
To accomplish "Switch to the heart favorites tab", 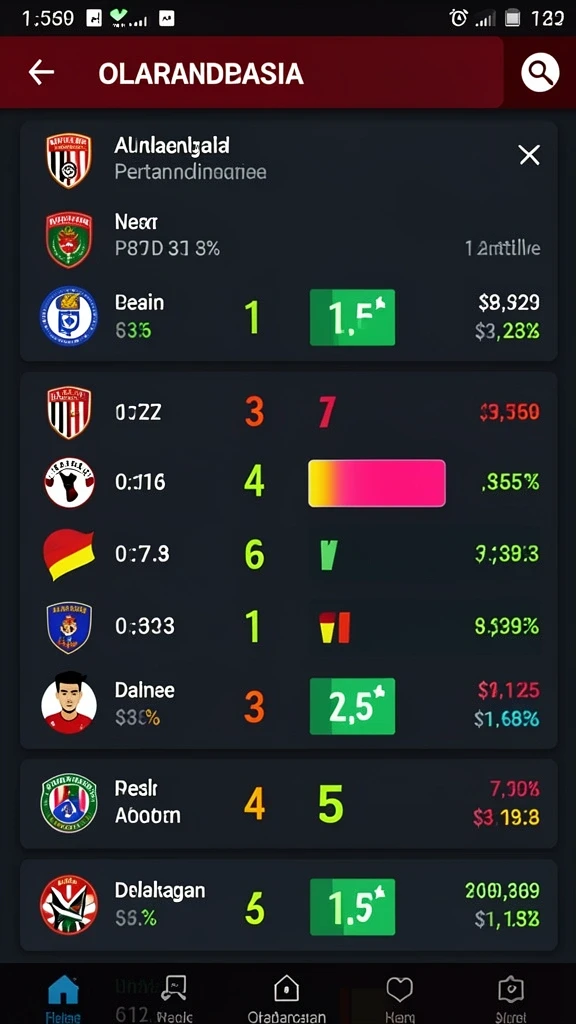I will [x=400, y=998].
